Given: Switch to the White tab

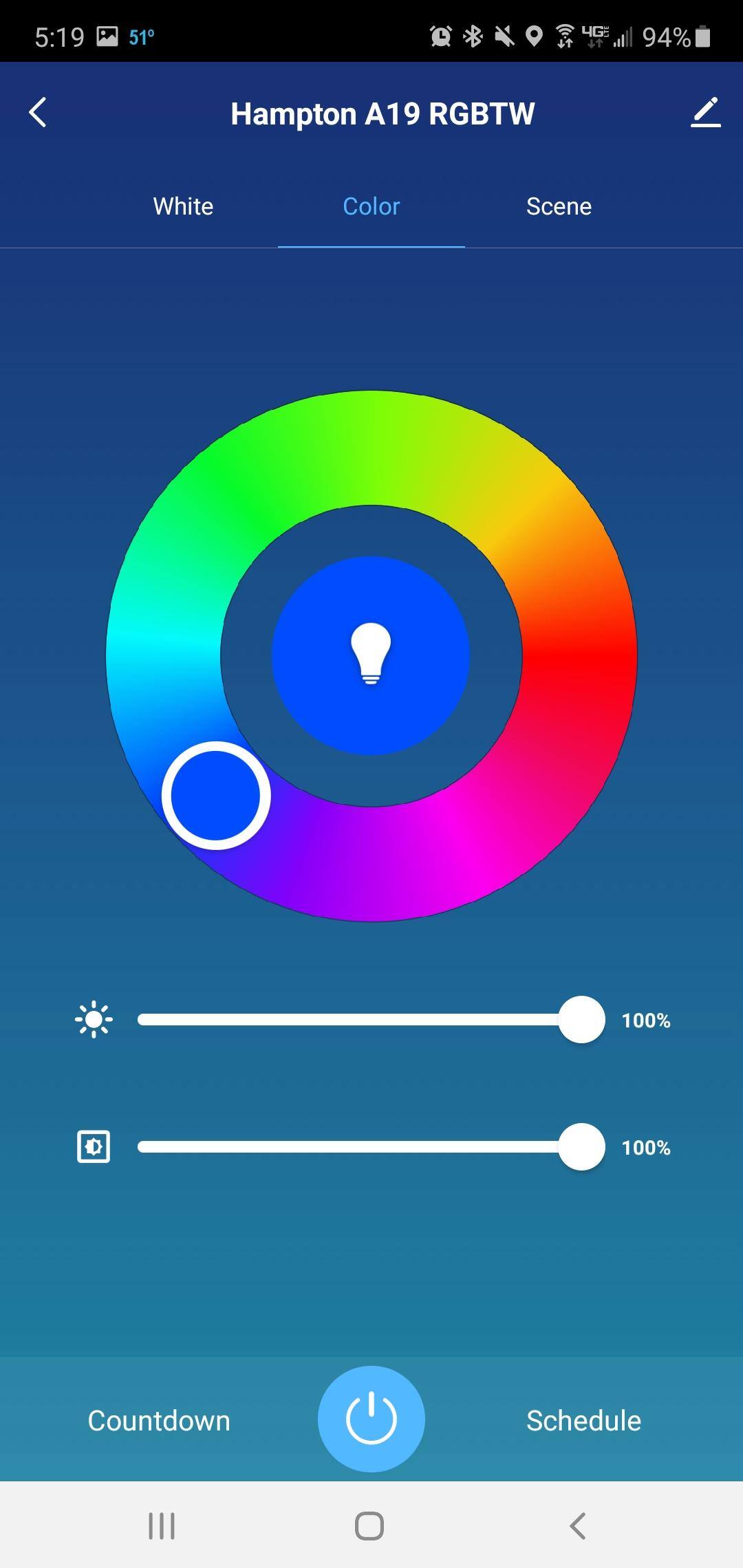Looking at the screenshot, I should [183, 206].
